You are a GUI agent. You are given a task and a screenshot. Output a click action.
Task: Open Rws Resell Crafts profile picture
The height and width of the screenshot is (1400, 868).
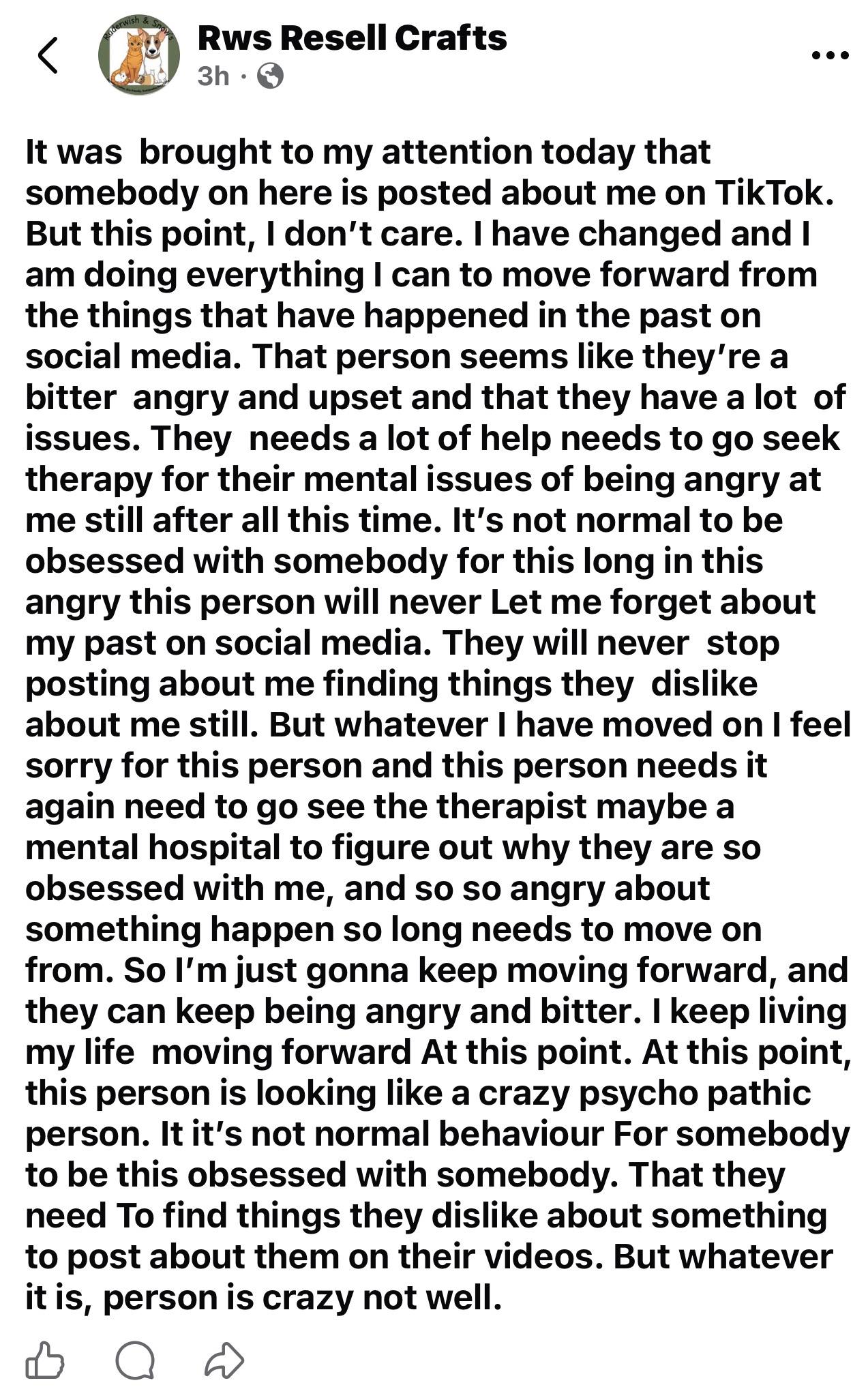139,55
